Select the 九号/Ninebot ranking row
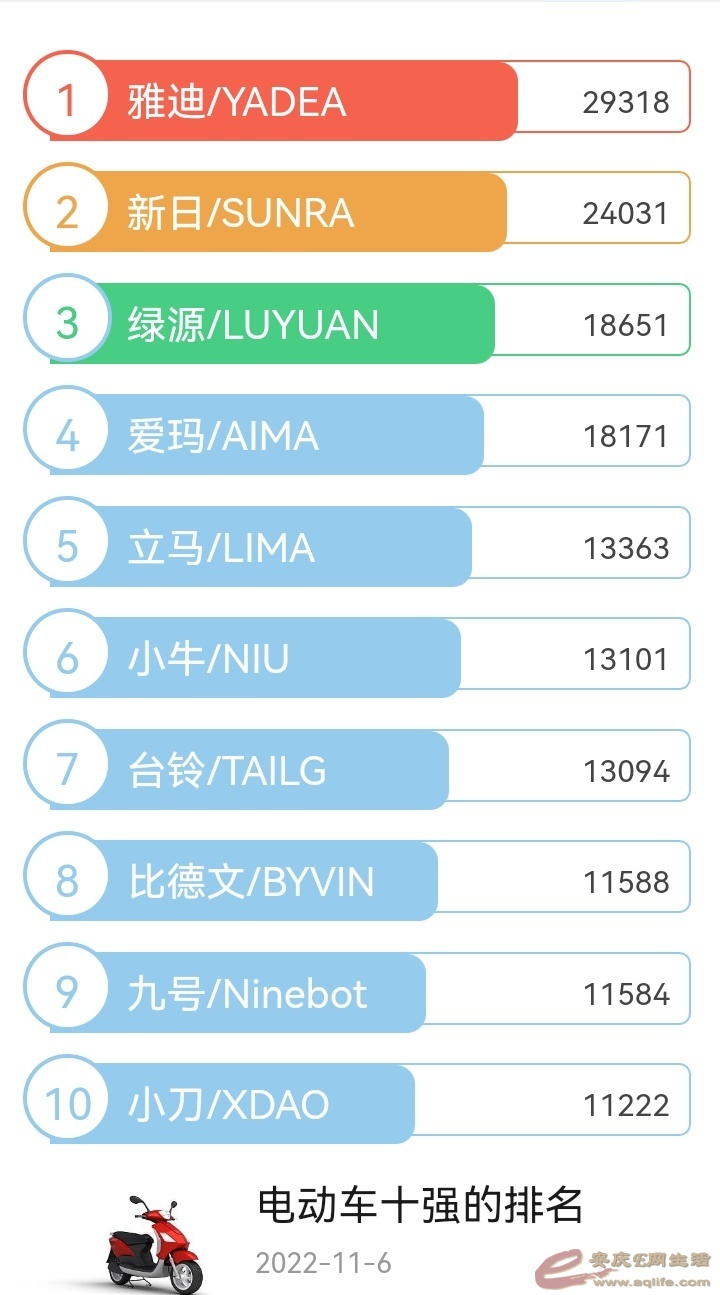This screenshot has width=720, height=1295. click(x=300, y=993)
